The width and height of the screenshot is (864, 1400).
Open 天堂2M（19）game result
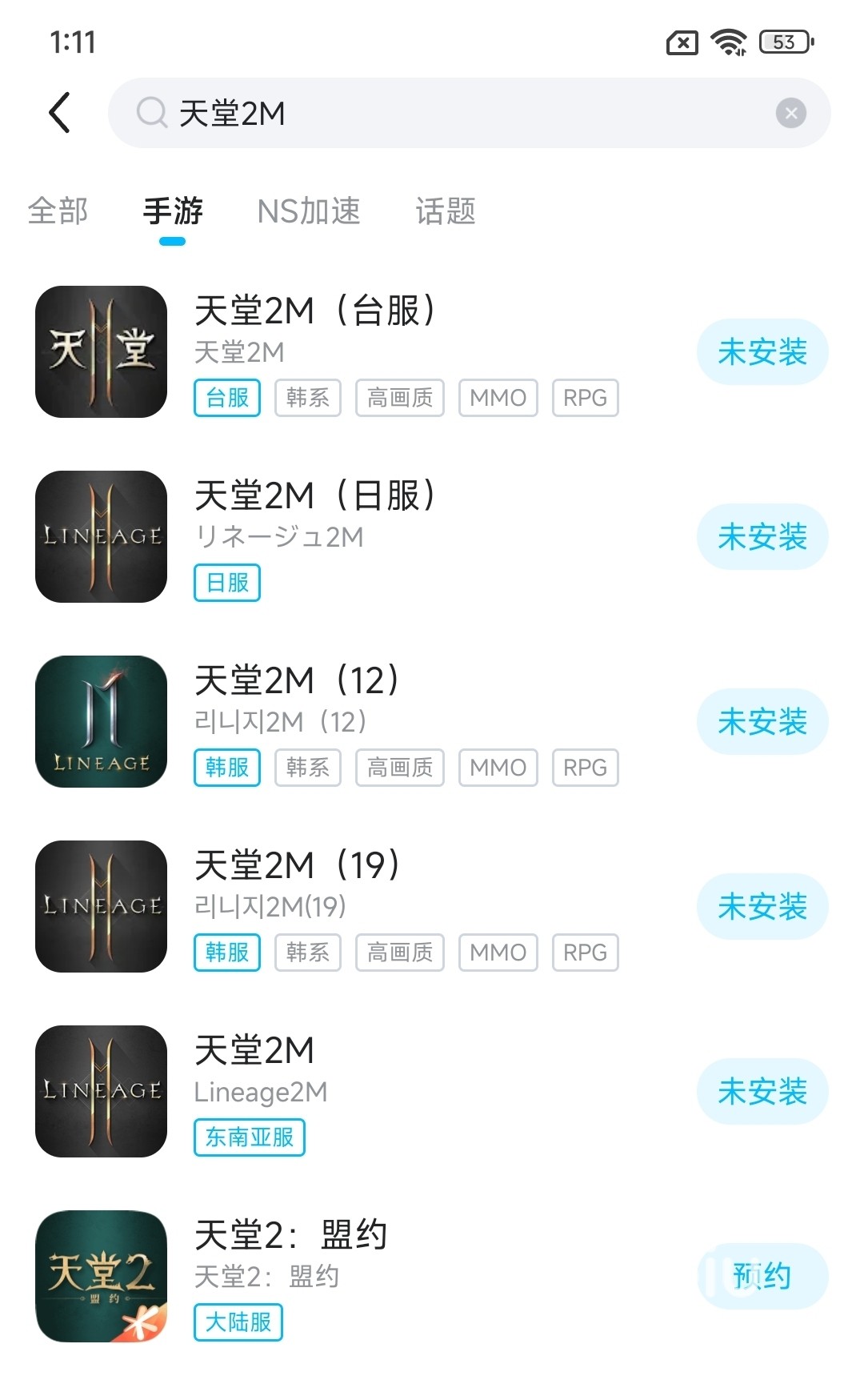298,866
